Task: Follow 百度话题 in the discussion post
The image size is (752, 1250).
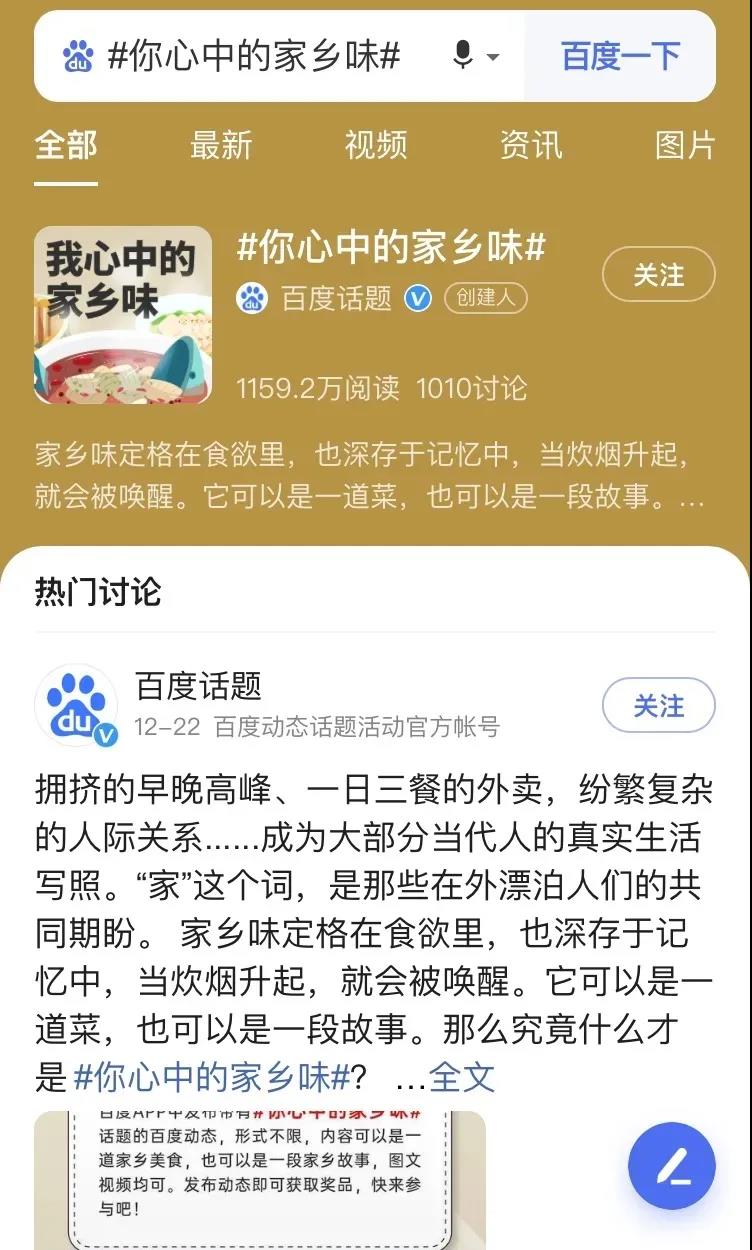Action: [x=659, y=705]
